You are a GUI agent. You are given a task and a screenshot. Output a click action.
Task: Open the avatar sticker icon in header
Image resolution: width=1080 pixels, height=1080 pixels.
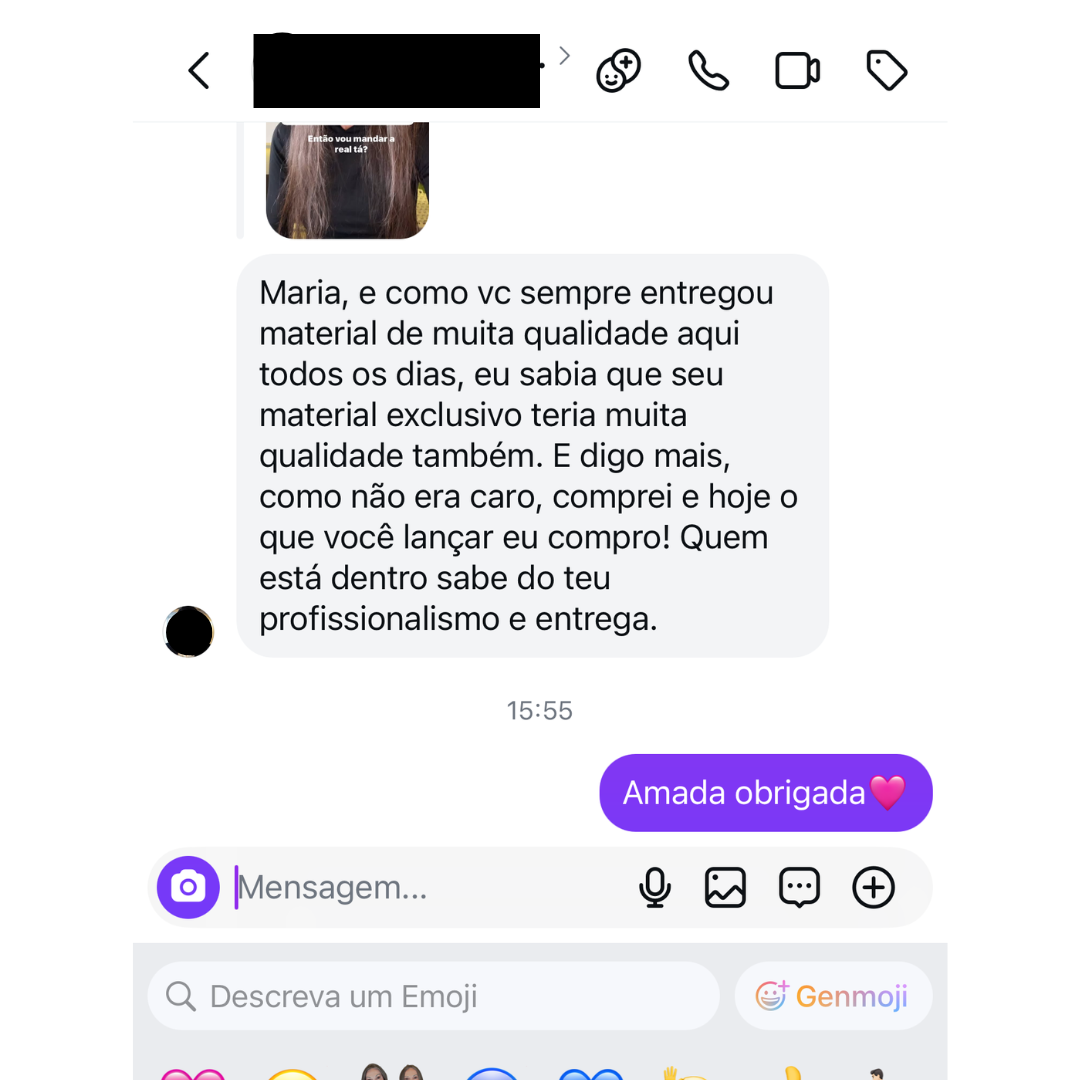[x=618, y=72]
